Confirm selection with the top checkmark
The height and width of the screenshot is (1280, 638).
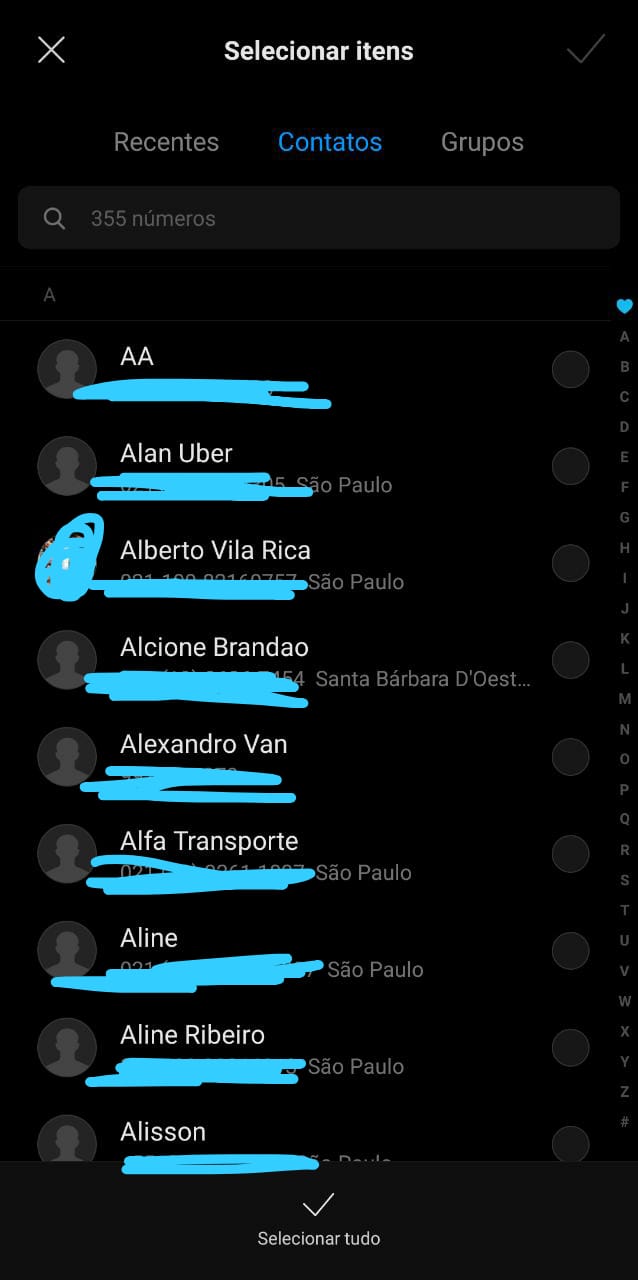(586, 50)
